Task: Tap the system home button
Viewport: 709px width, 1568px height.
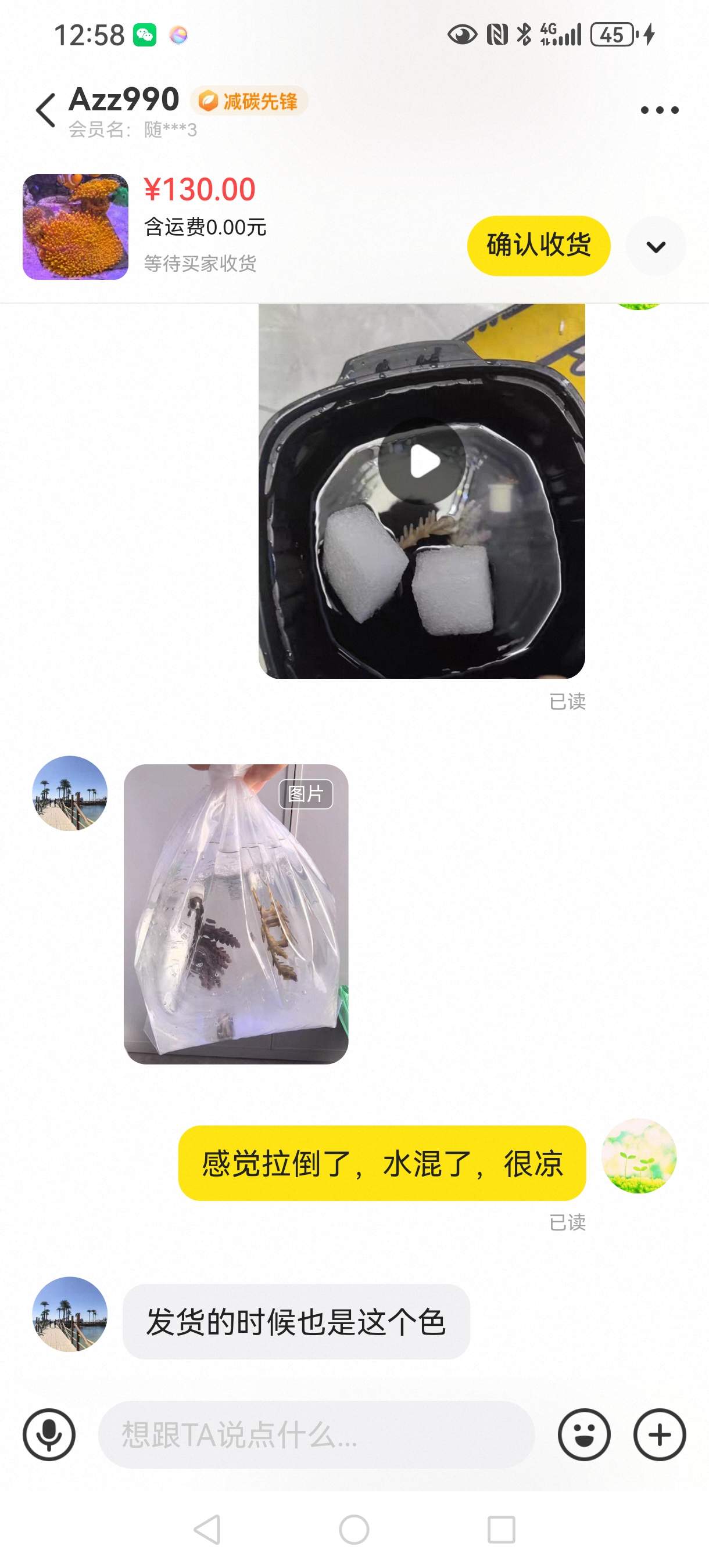Action: (354, 1529)
